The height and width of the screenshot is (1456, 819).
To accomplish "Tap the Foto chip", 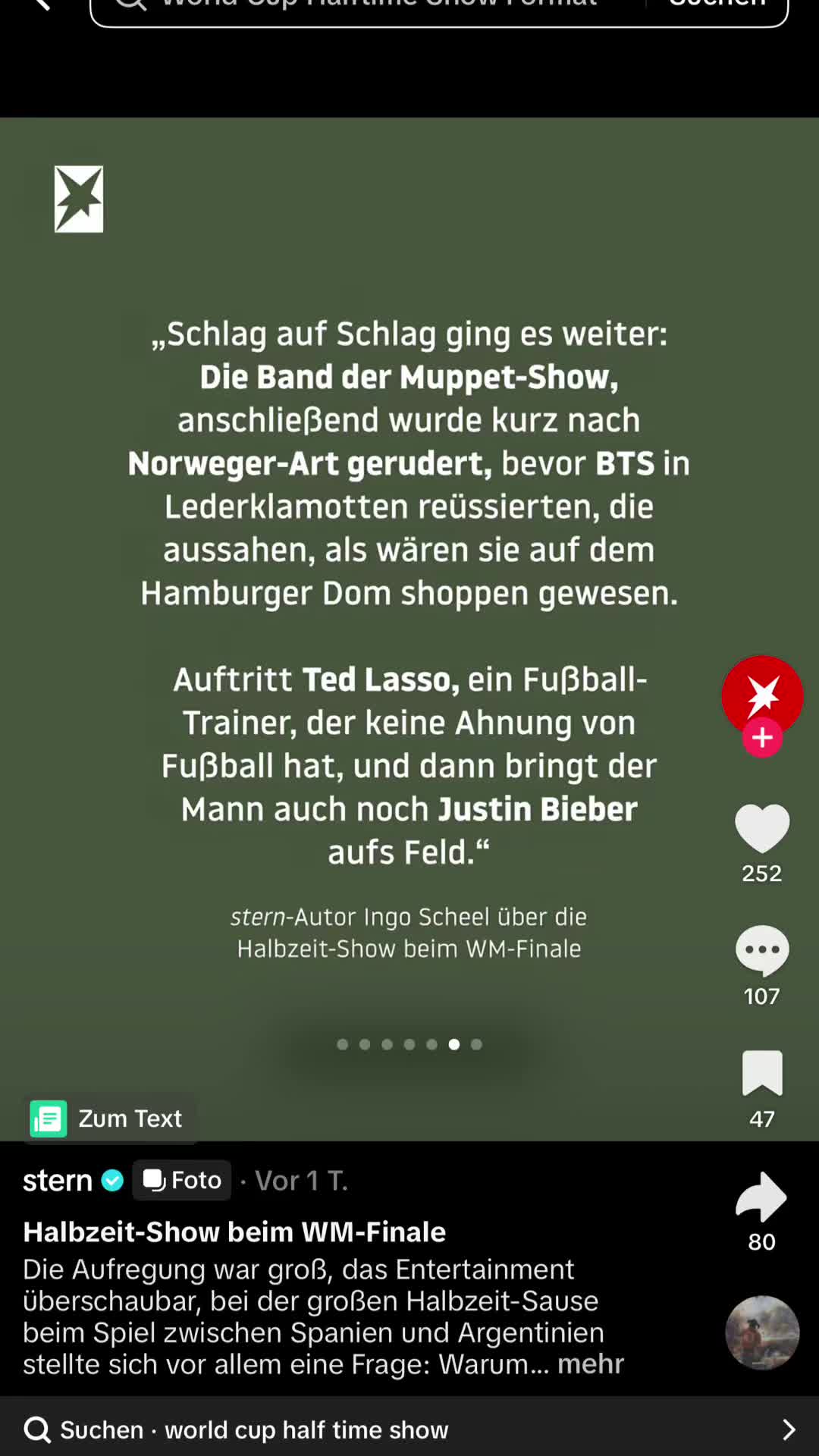I will (182, 1180).
